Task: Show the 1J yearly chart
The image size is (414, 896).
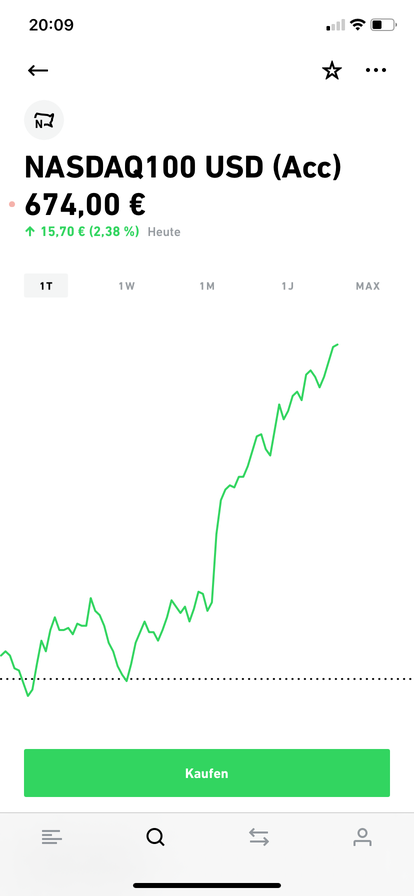Action: [x=287, y=286]
